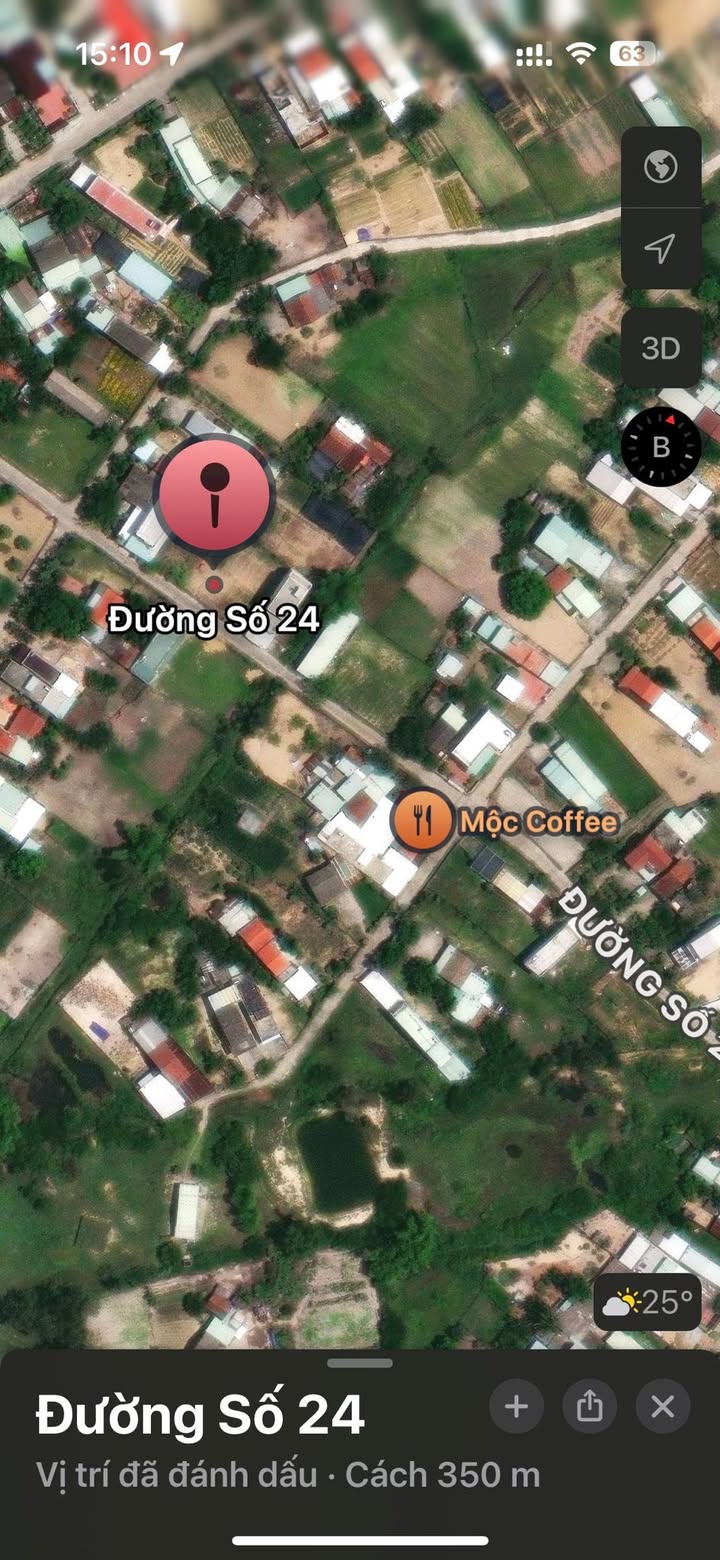The image size is (720, 1560).
Task: Select the red dropped pin marker
Action: pyautogui.click(x=215, y=494)
